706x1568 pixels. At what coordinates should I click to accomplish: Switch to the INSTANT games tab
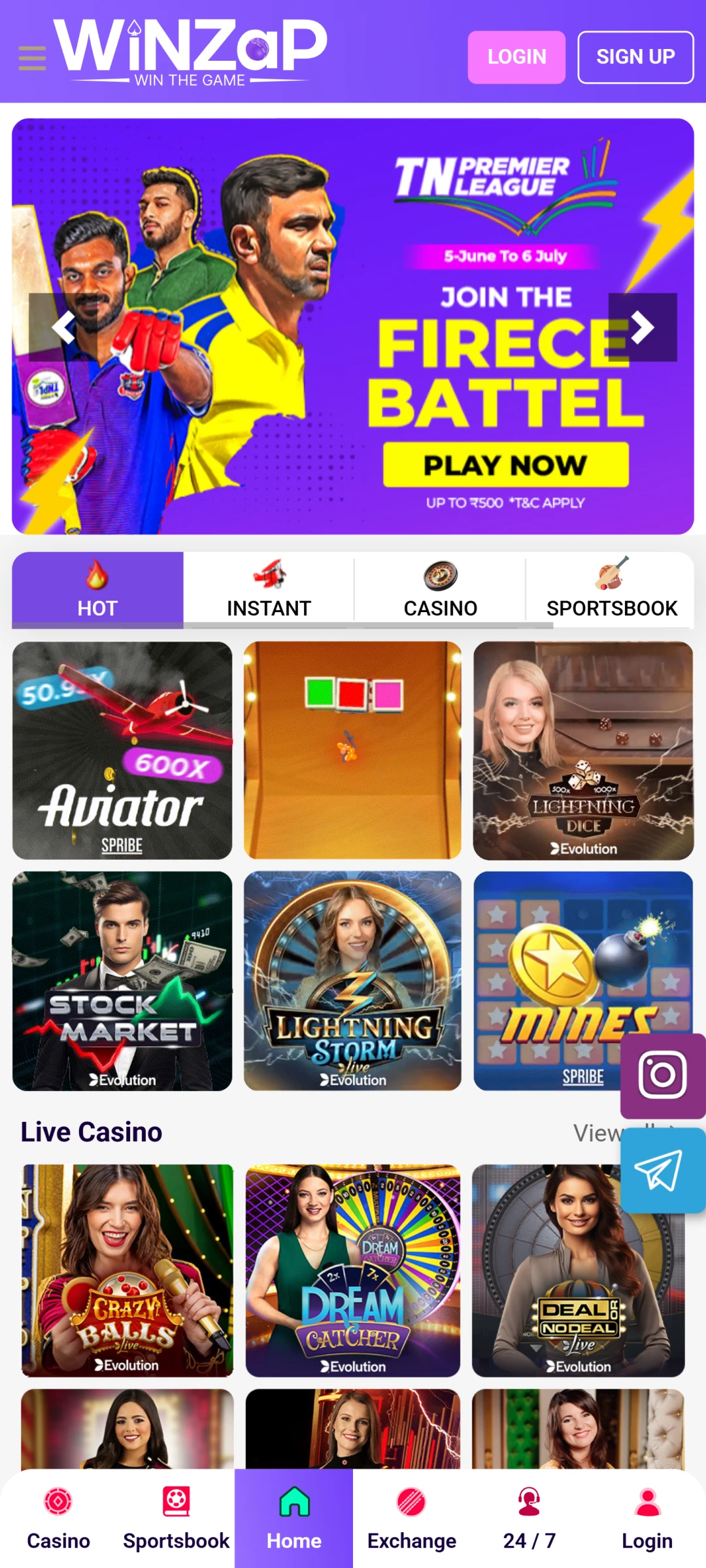269,591
